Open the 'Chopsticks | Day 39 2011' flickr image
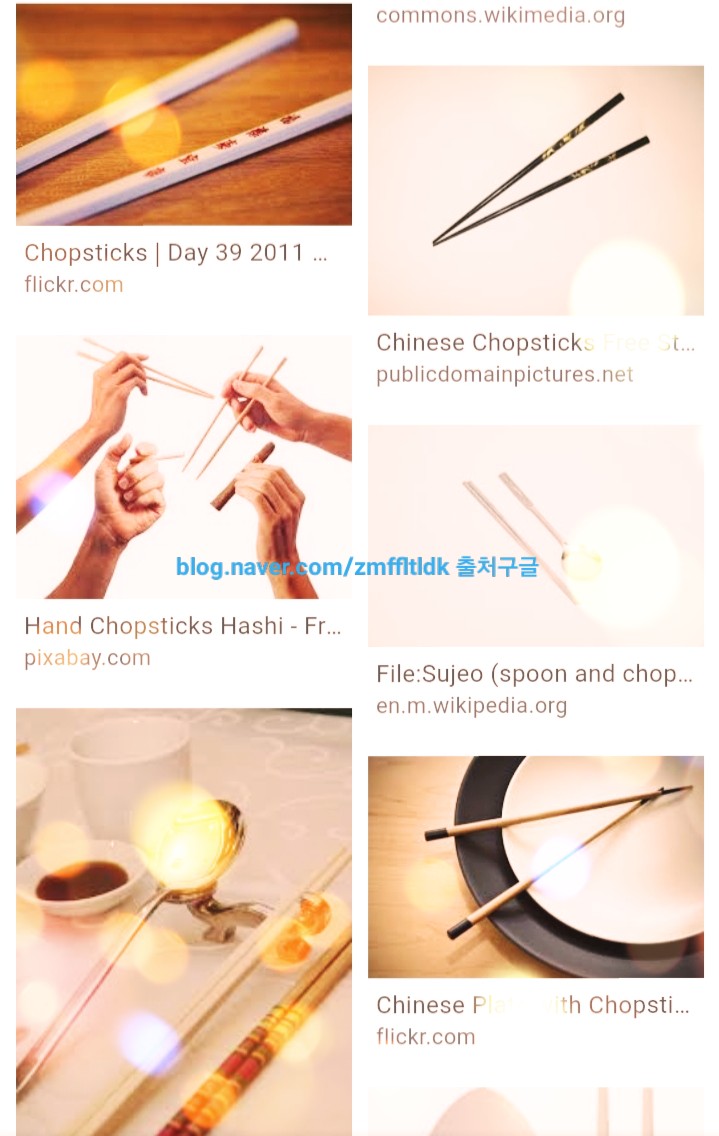The image size is (719, 1136). tap(184, 115)
